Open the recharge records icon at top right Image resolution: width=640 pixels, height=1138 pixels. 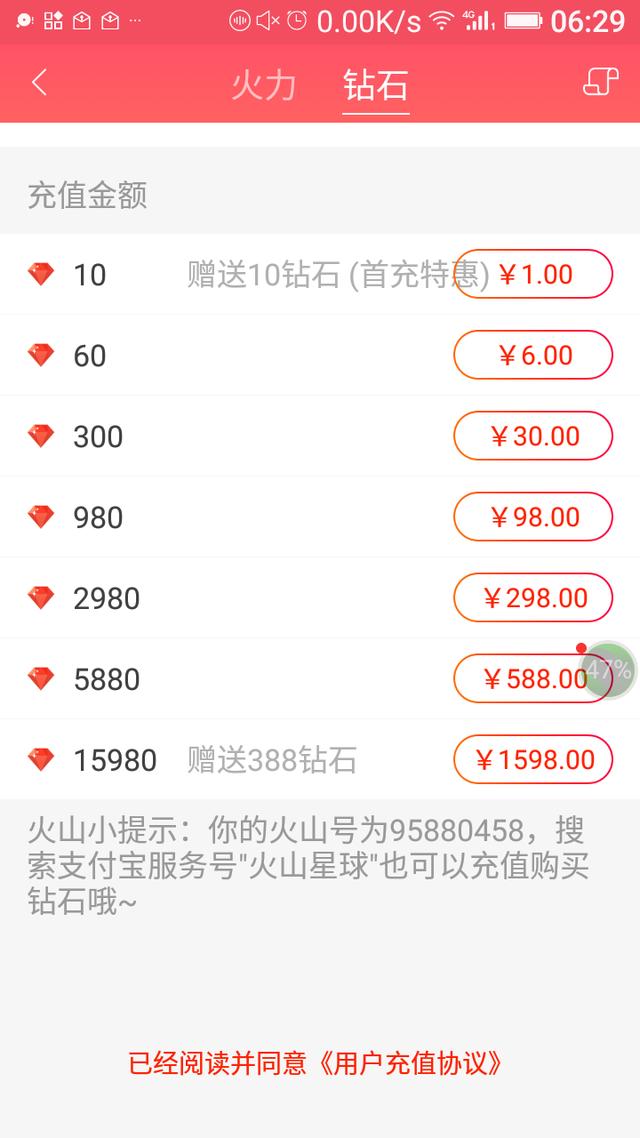pos(600,83)
